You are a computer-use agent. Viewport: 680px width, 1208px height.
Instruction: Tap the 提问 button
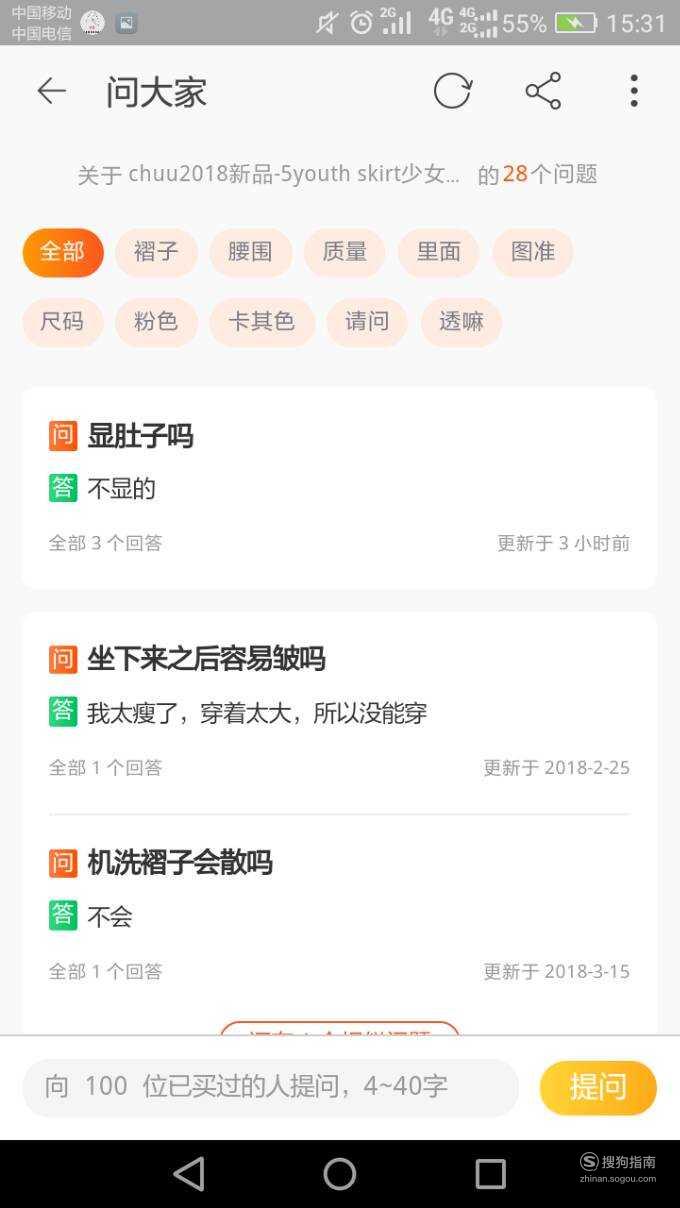click(x=598, y=1087)
